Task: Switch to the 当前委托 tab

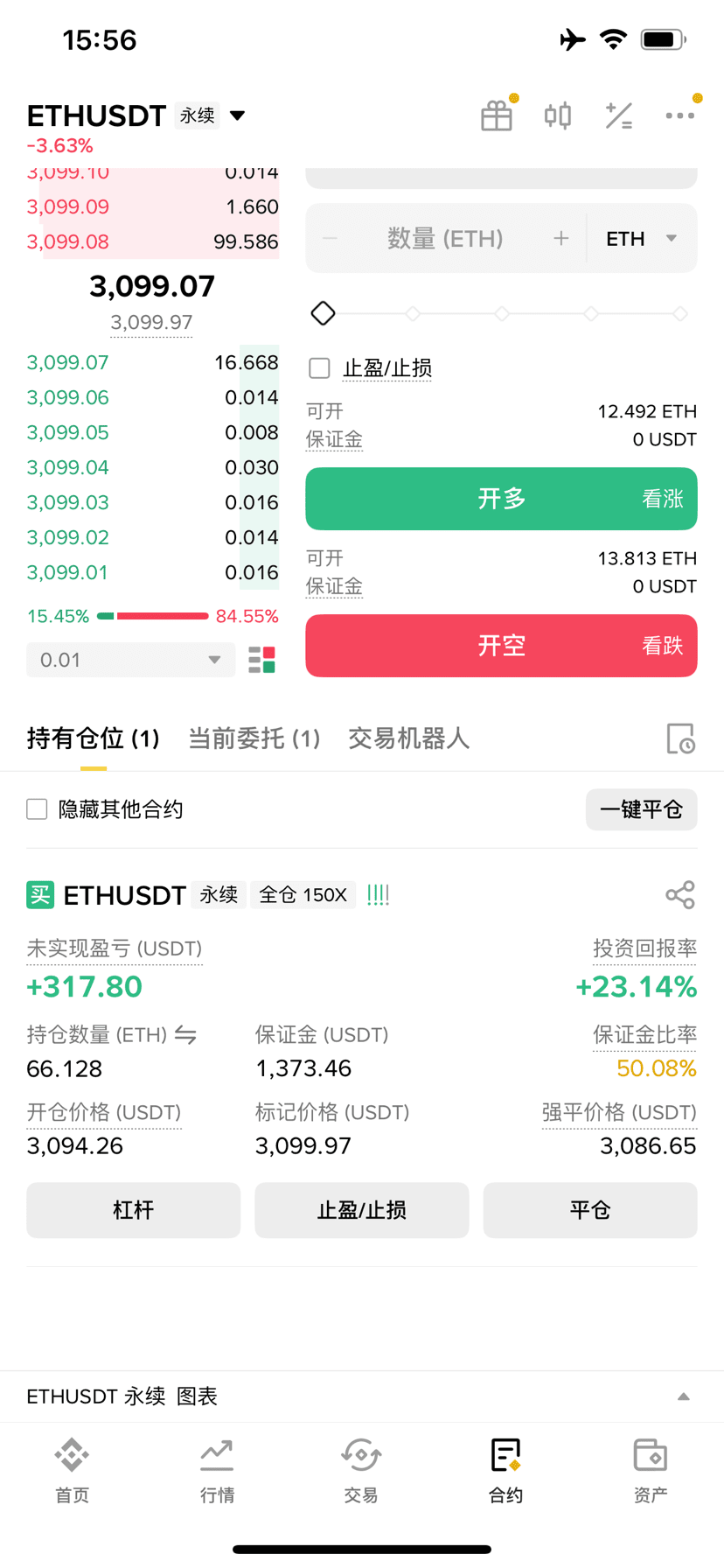Action: pyautogui.click(x=254, y=738)
